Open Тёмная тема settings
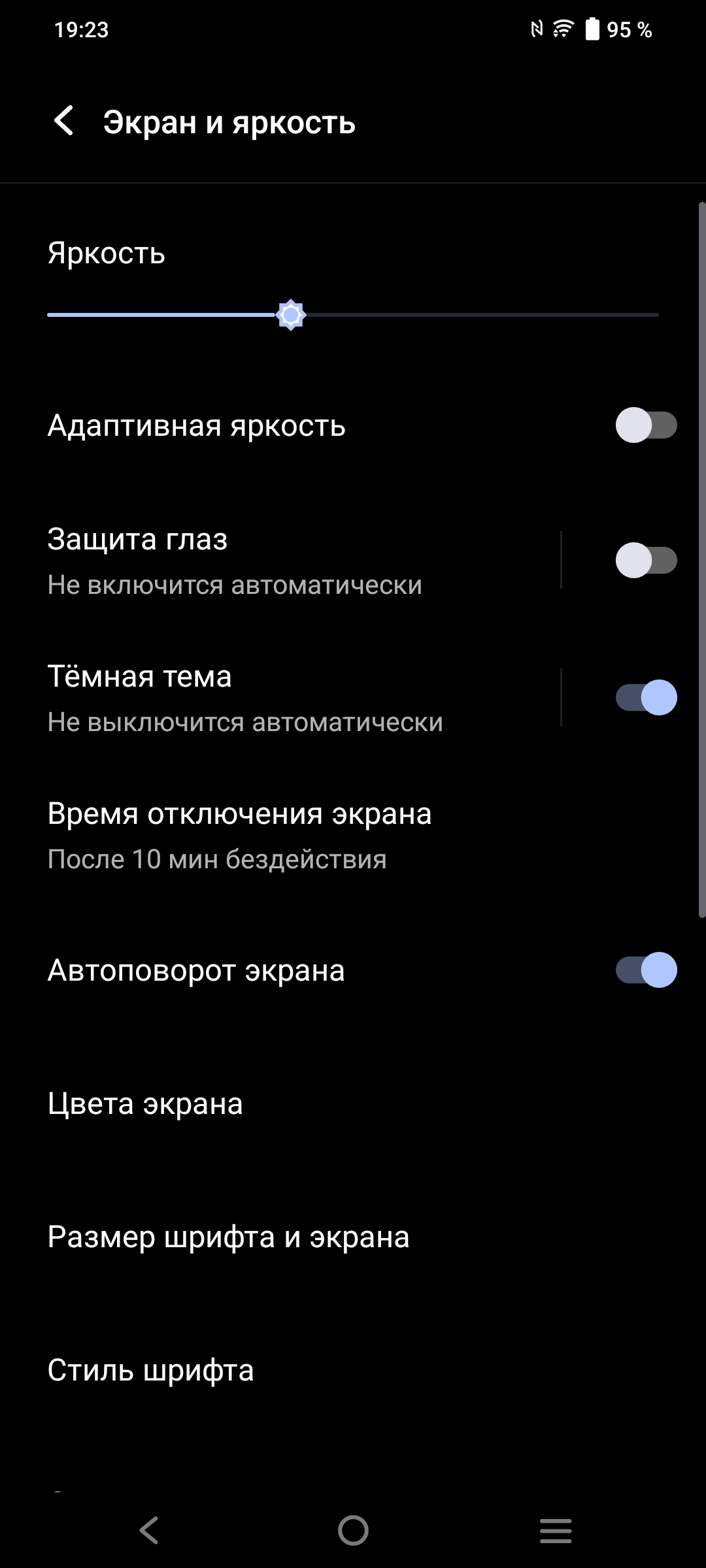Viewport: 706px width, 1568px height. click(x=261, y=698)
